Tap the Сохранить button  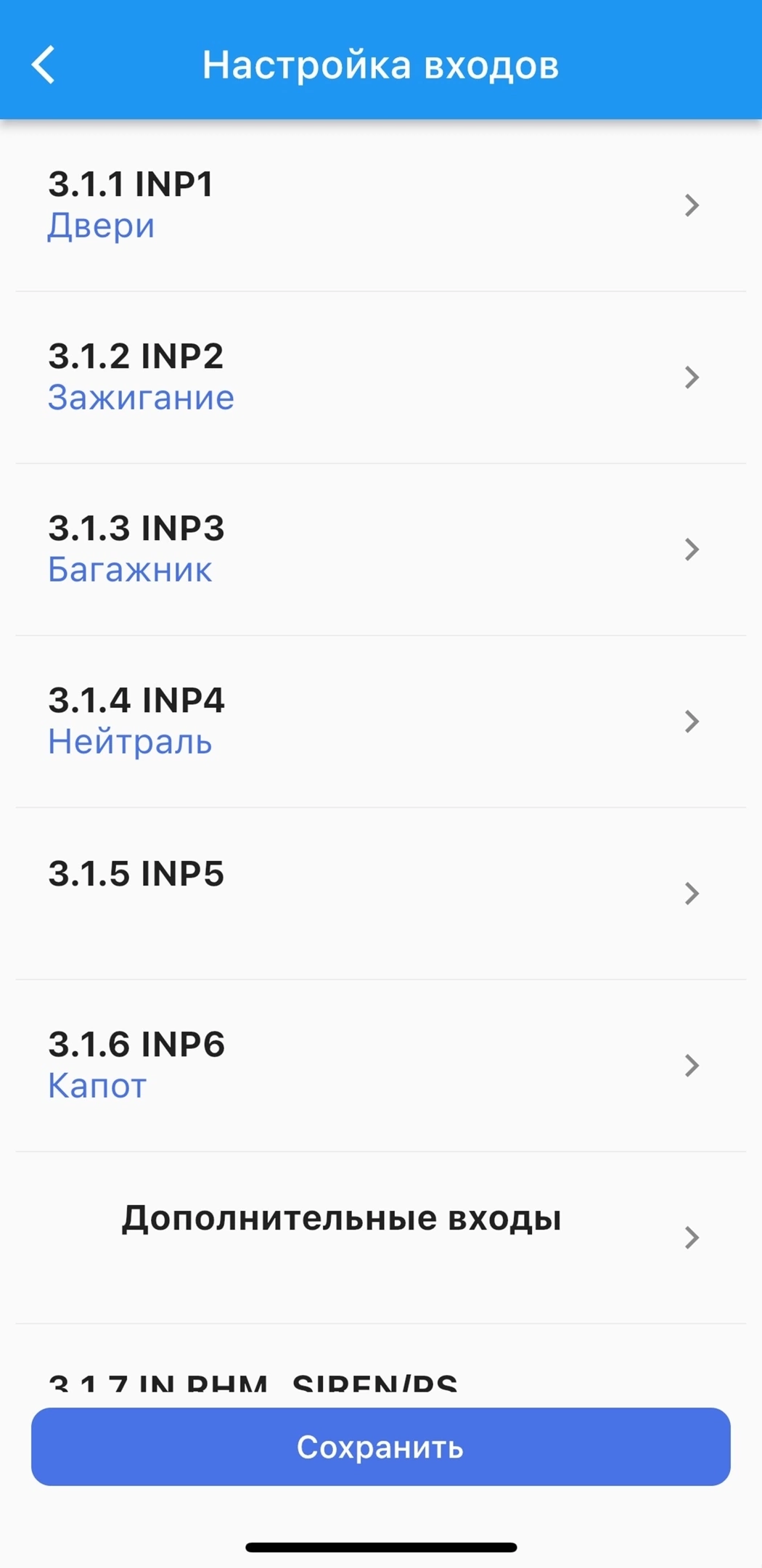pos(381,1447)
